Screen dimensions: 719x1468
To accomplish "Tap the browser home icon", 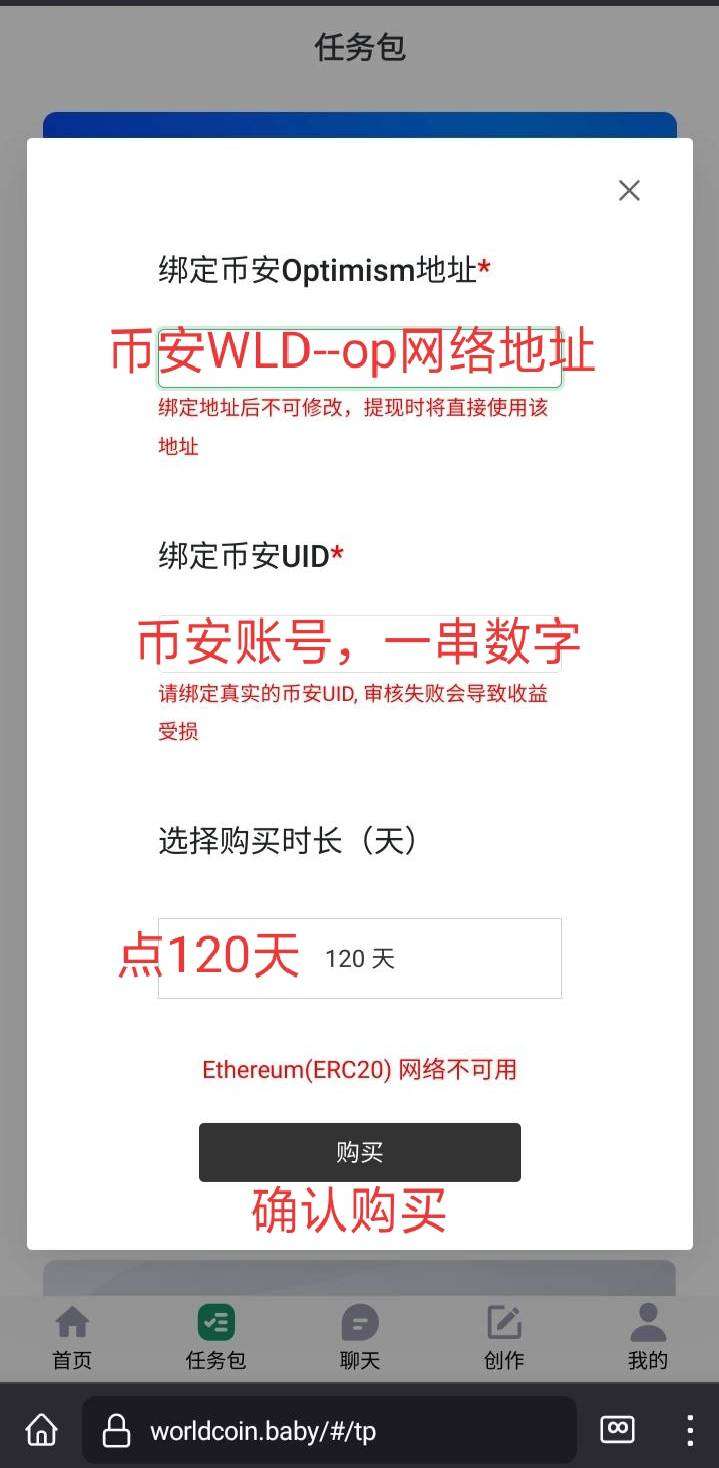I will pos(41,1430).
